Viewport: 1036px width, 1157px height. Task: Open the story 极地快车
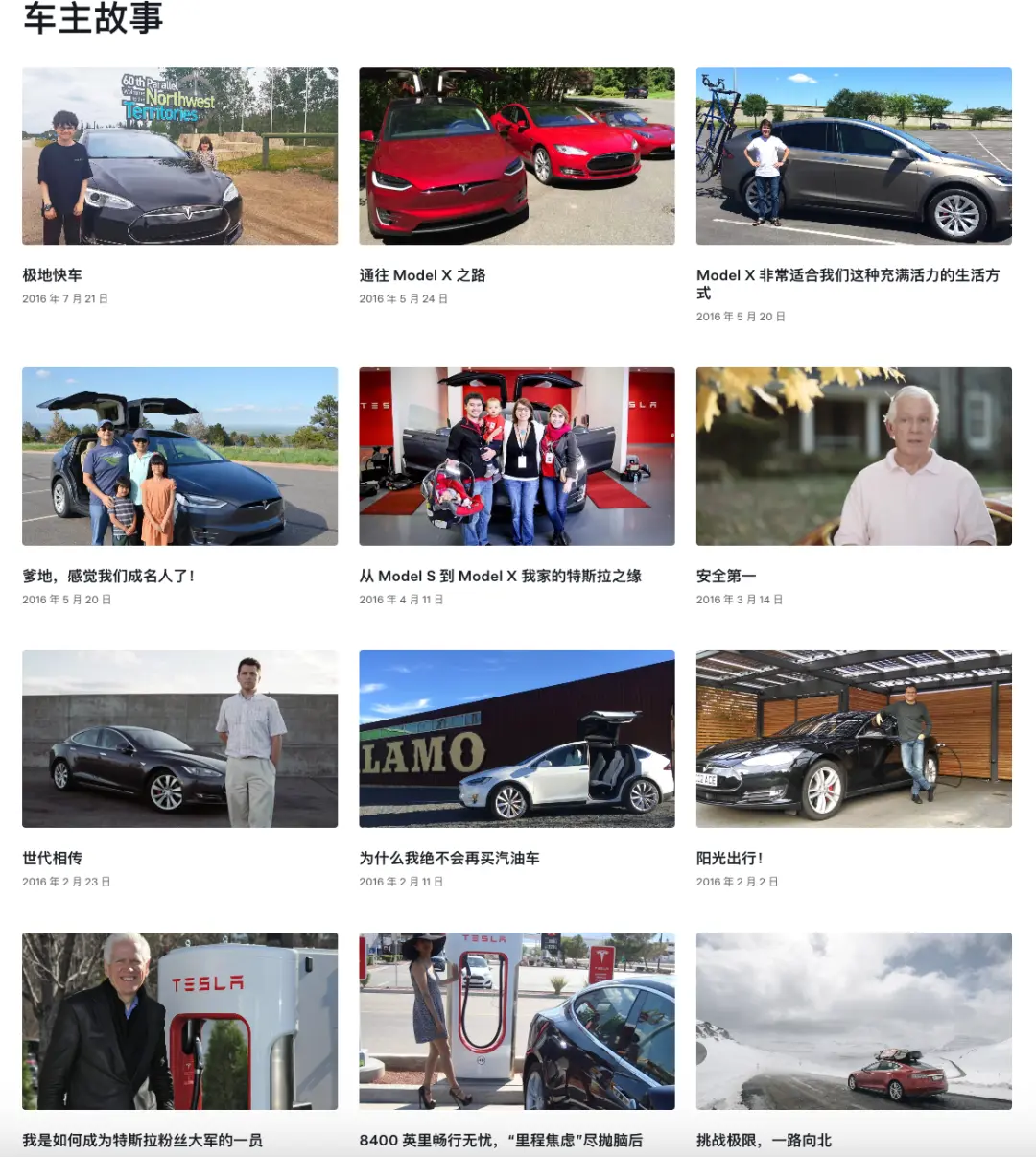click(x=53, y=275)
